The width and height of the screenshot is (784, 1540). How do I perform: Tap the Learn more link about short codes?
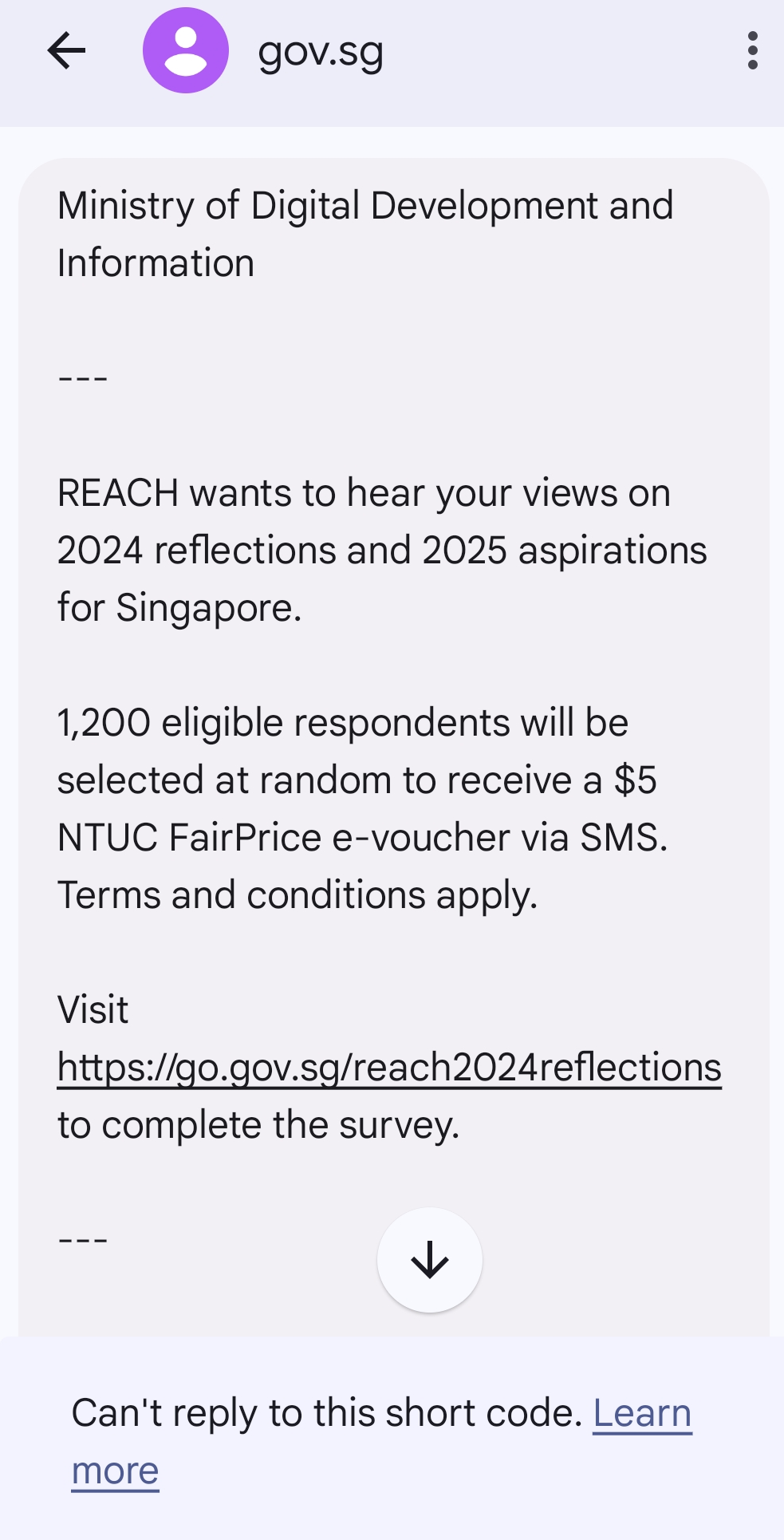pyautogui.click(x=642, y=1414)
